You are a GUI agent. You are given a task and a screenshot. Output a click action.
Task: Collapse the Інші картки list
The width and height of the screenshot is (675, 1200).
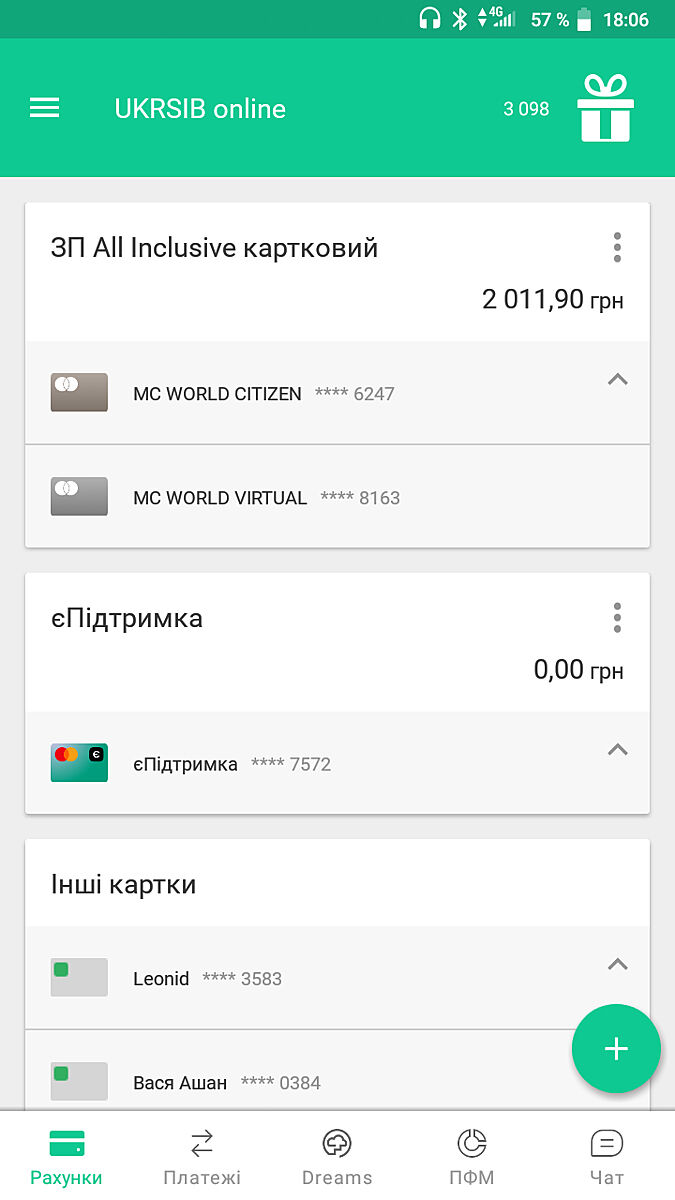click(618, 964)
